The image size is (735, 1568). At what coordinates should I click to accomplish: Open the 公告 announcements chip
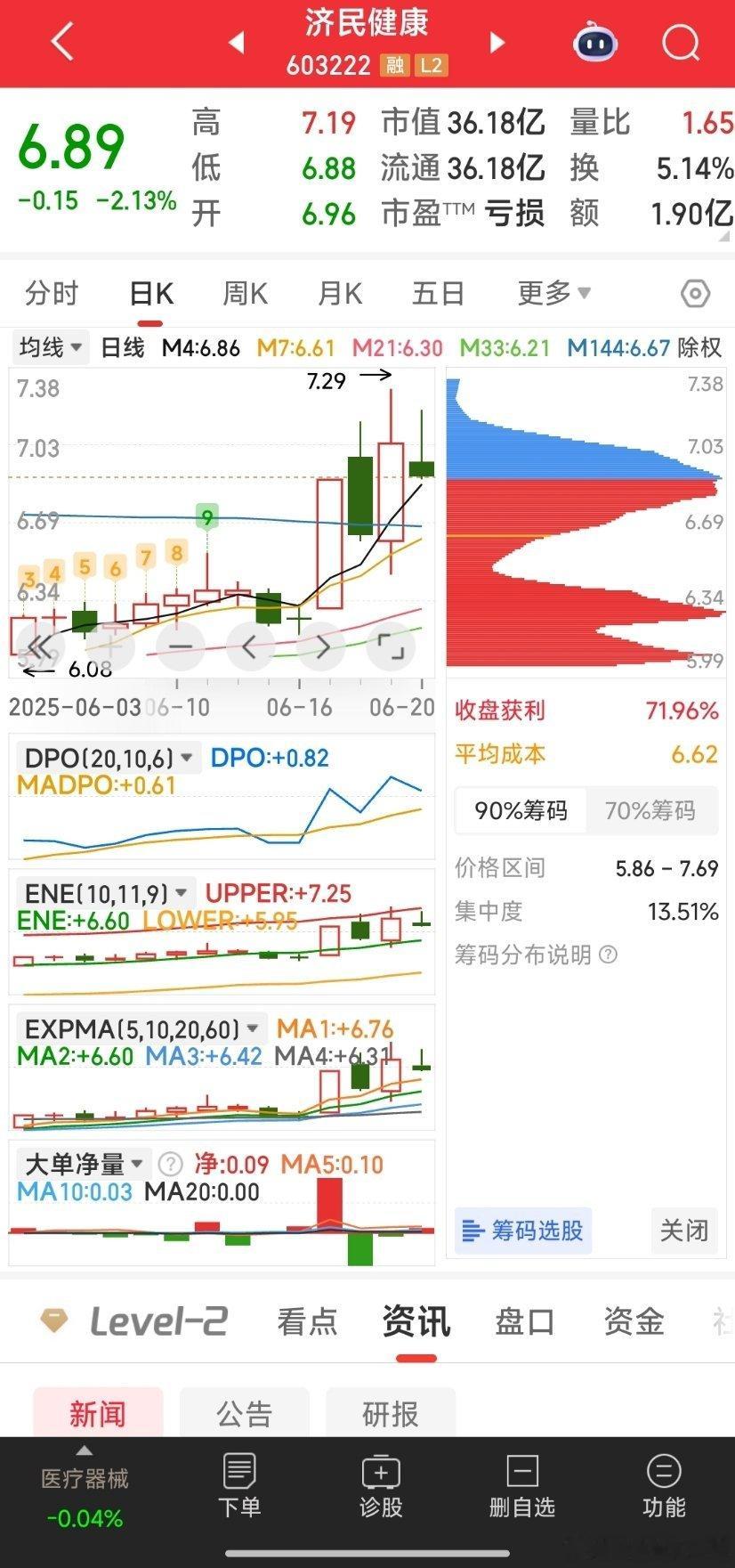pyautogui.click(x=245, y=1413)
